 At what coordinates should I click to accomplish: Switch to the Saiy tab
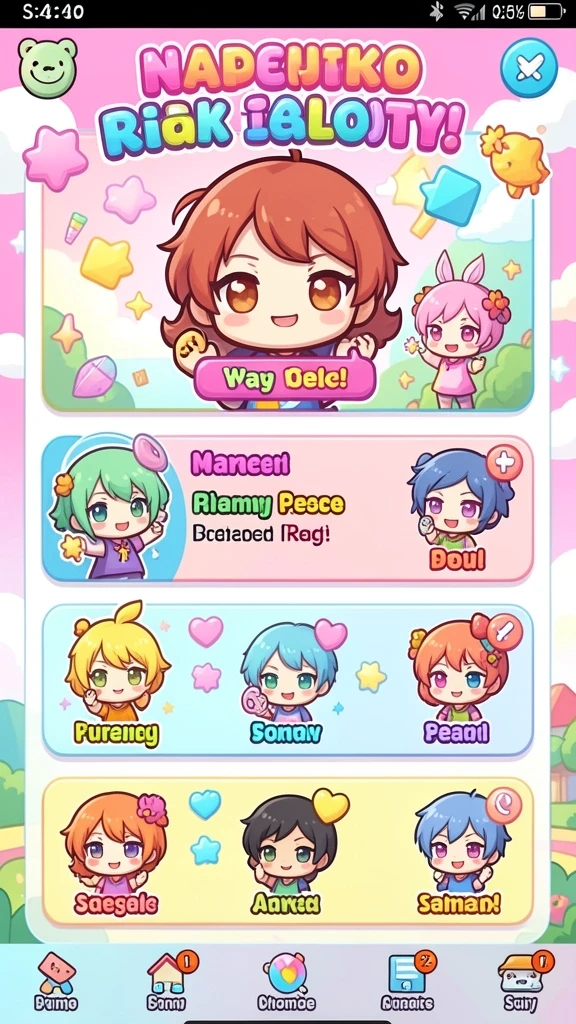(x=522, y=981)
